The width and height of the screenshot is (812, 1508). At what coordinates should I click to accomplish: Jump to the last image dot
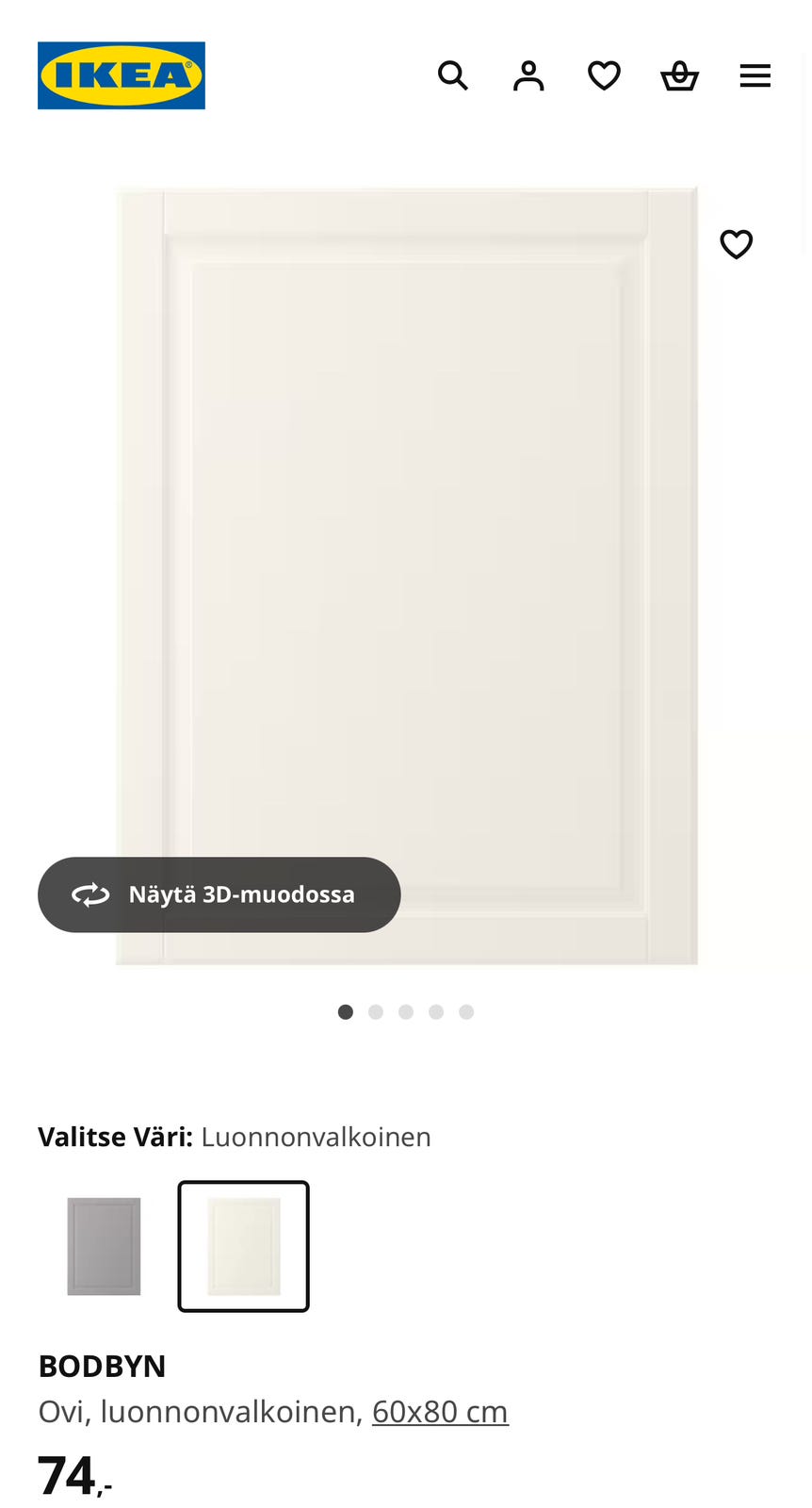(465, 1010)
